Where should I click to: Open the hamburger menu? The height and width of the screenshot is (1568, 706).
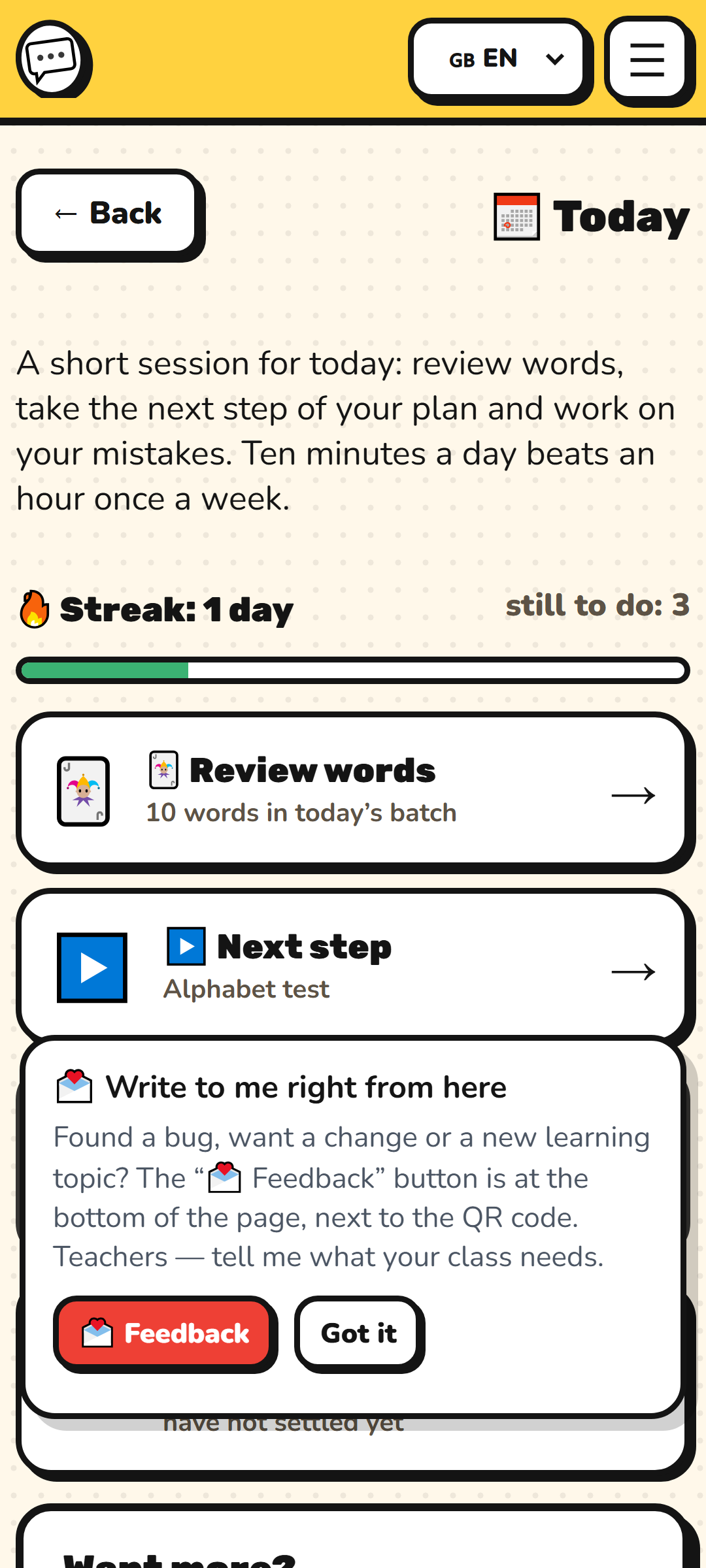[x=647, y=59]
